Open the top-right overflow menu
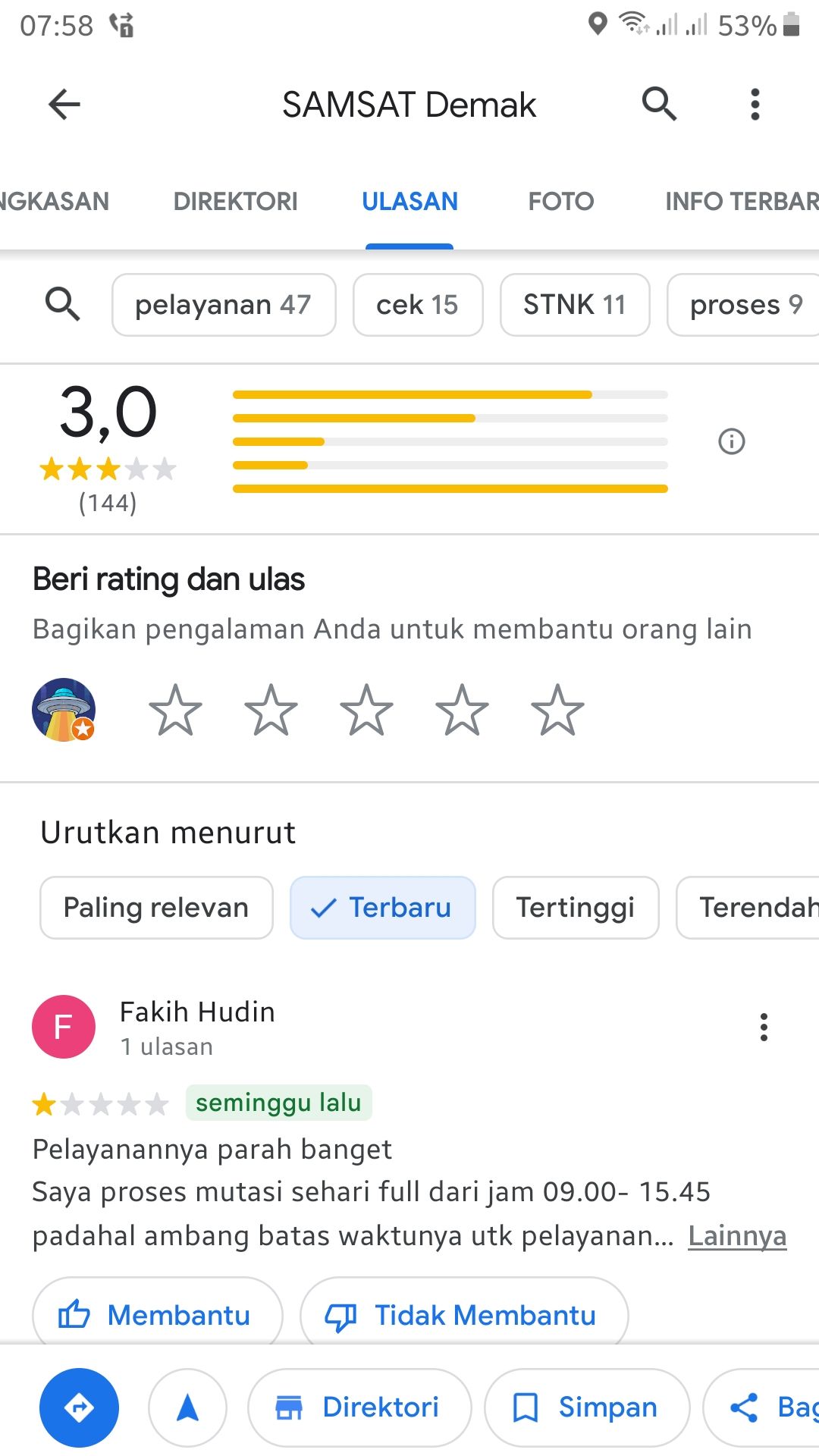819x1456 pixels. [x=755, y=105]
